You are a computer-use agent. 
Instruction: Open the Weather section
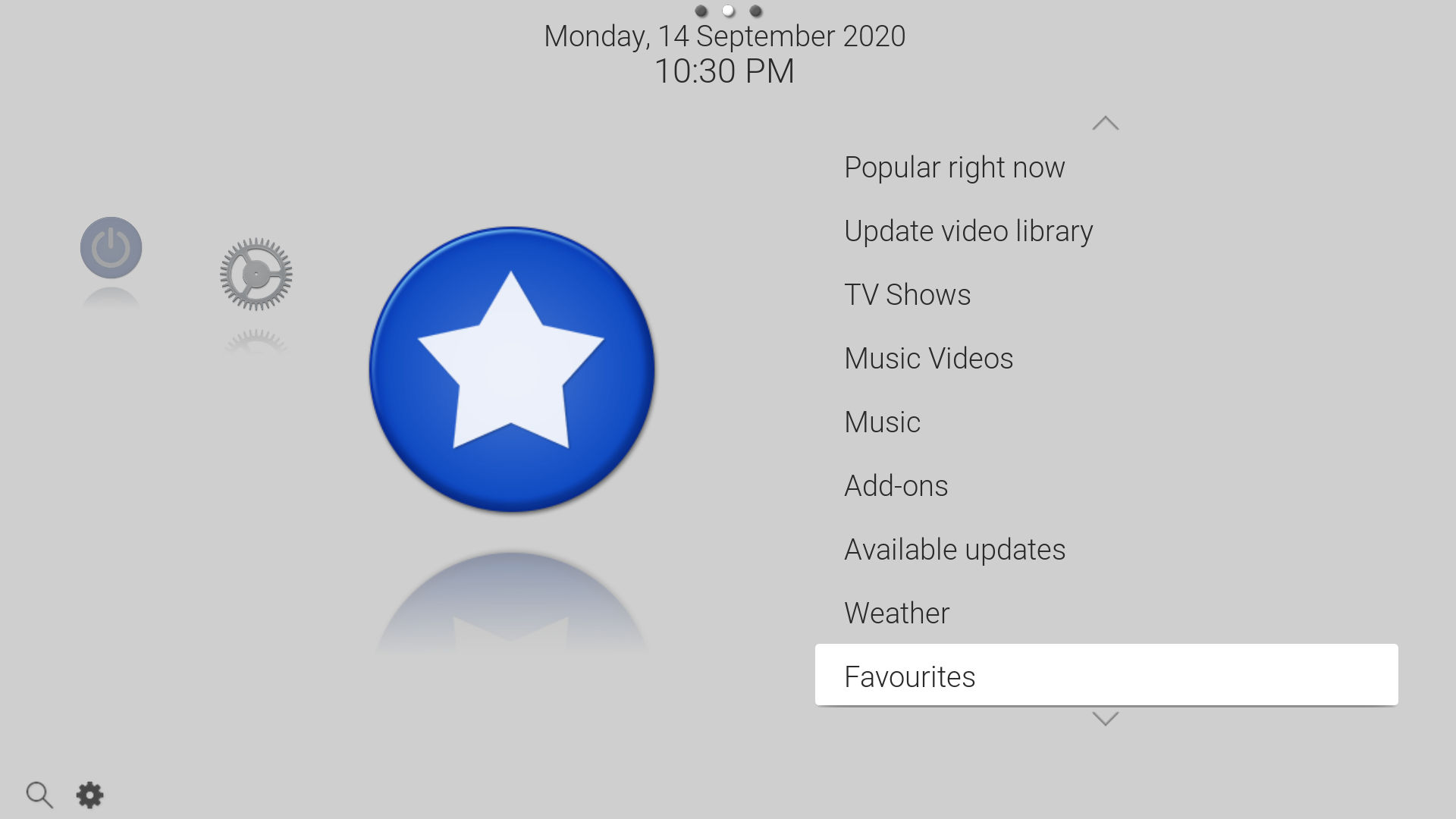(896, 613)
